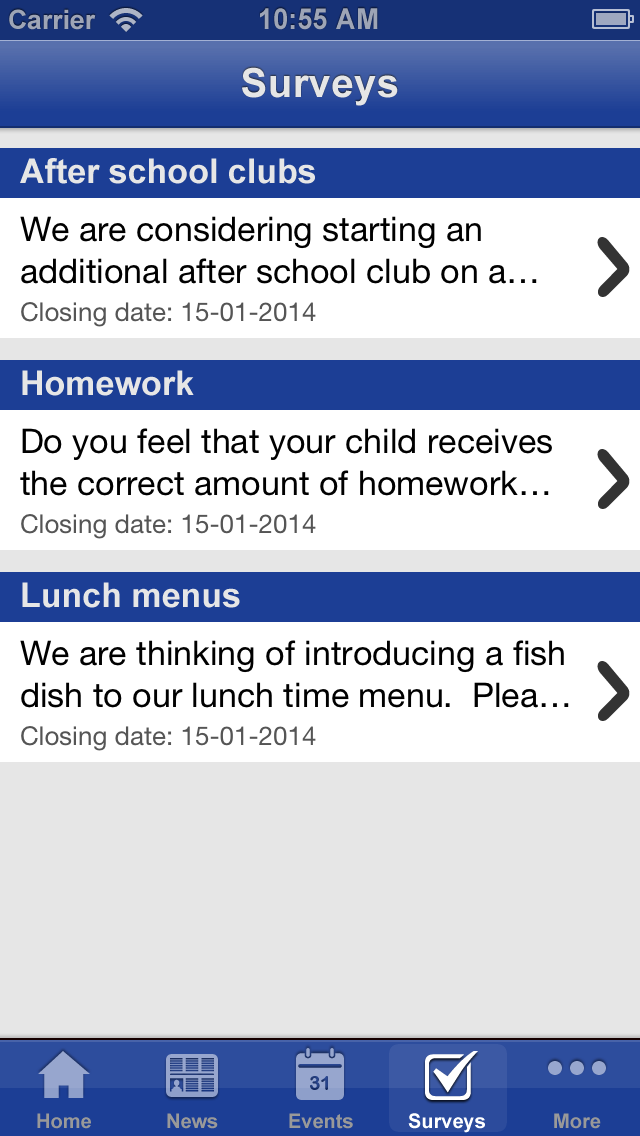Switch to the News tab
640x1136 pixels.
click(192, 1090)
